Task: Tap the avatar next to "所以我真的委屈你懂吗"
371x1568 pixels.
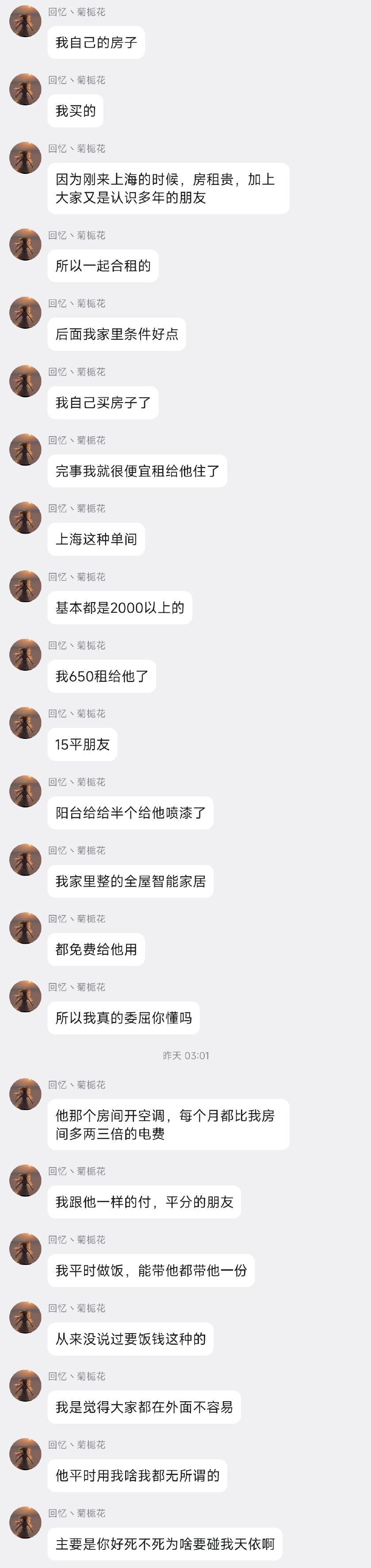Action: tap(25, 996)
